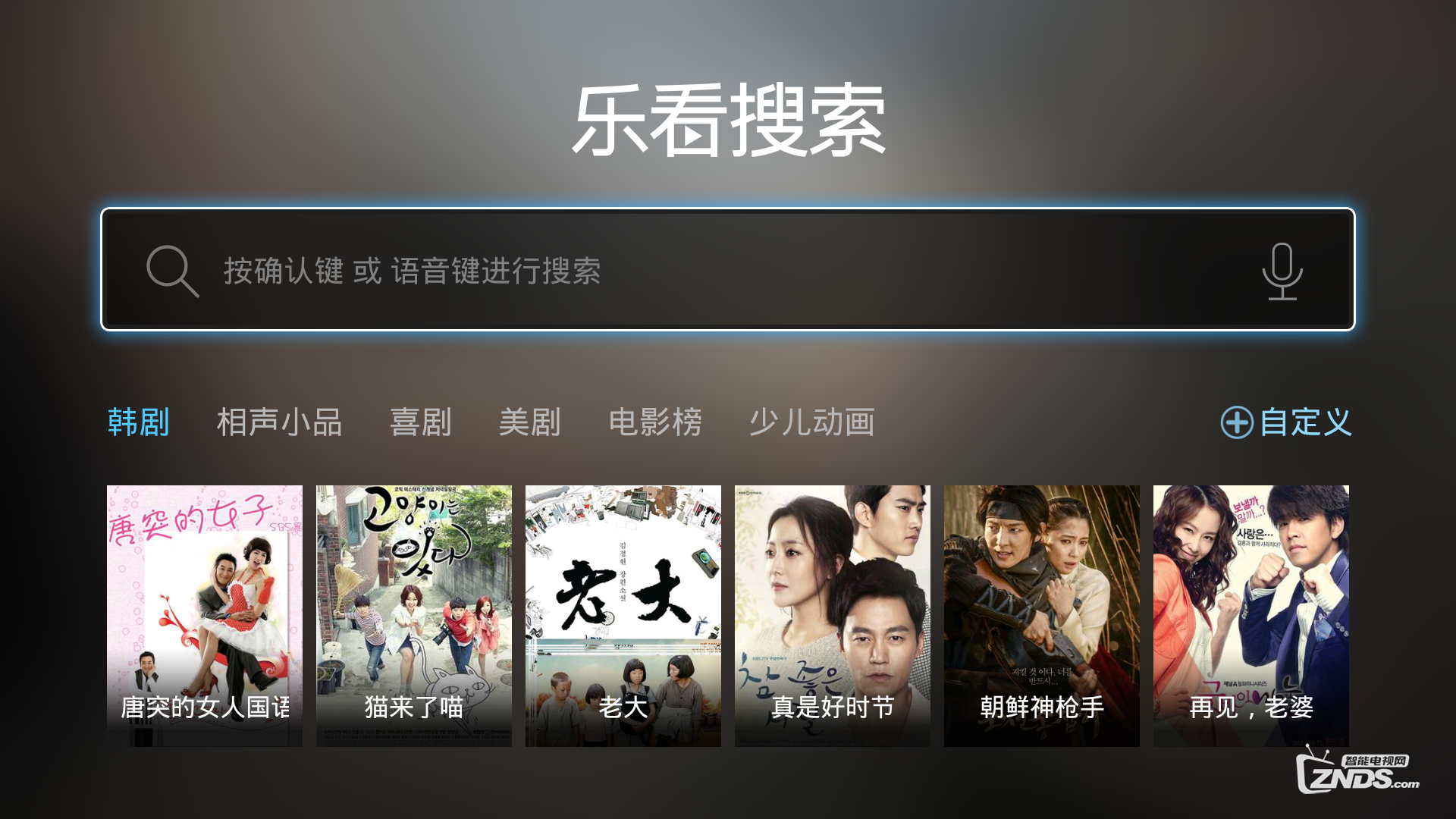Open the 美剧 category tab
The height and width of the screenshot is (819, 1456).
(529, 422)
